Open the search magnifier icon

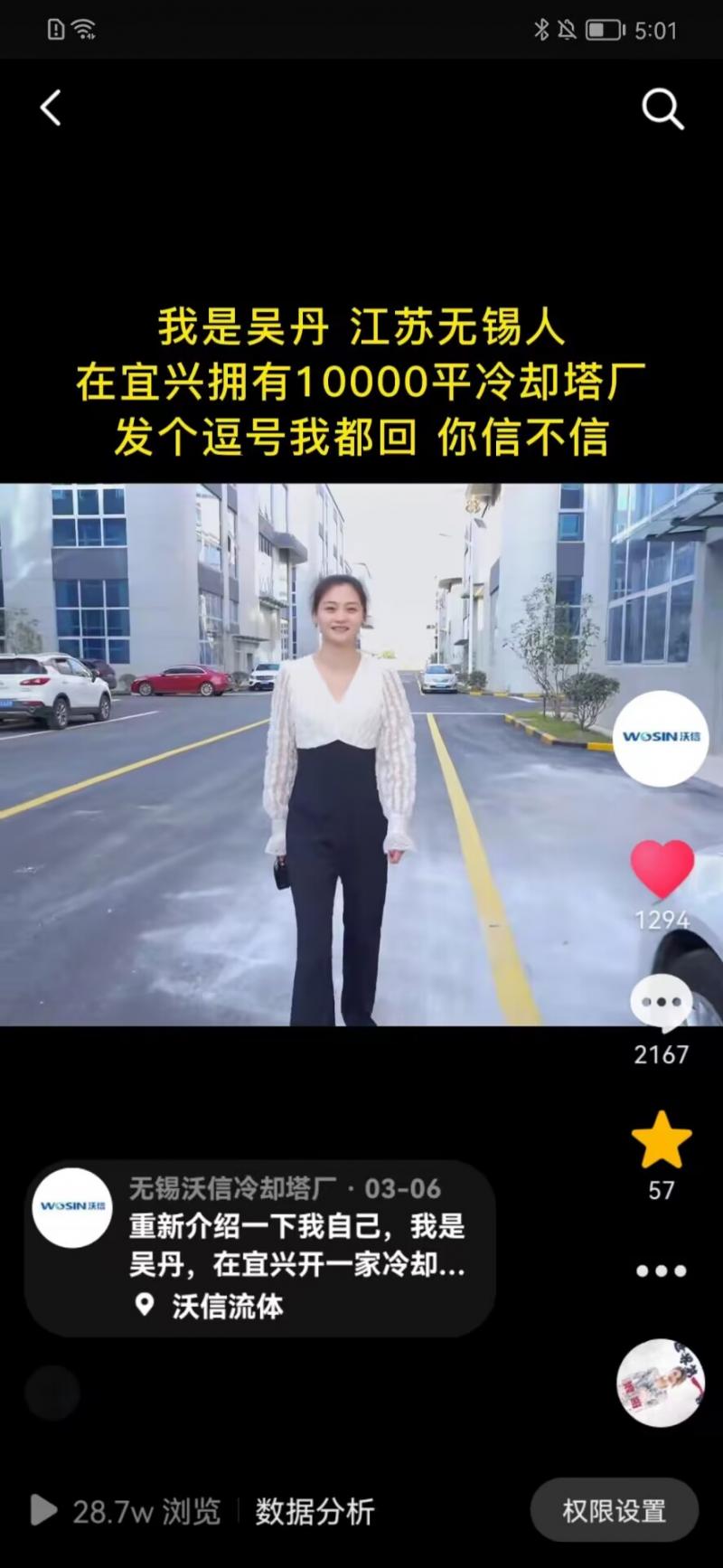[x=662, y=109]
